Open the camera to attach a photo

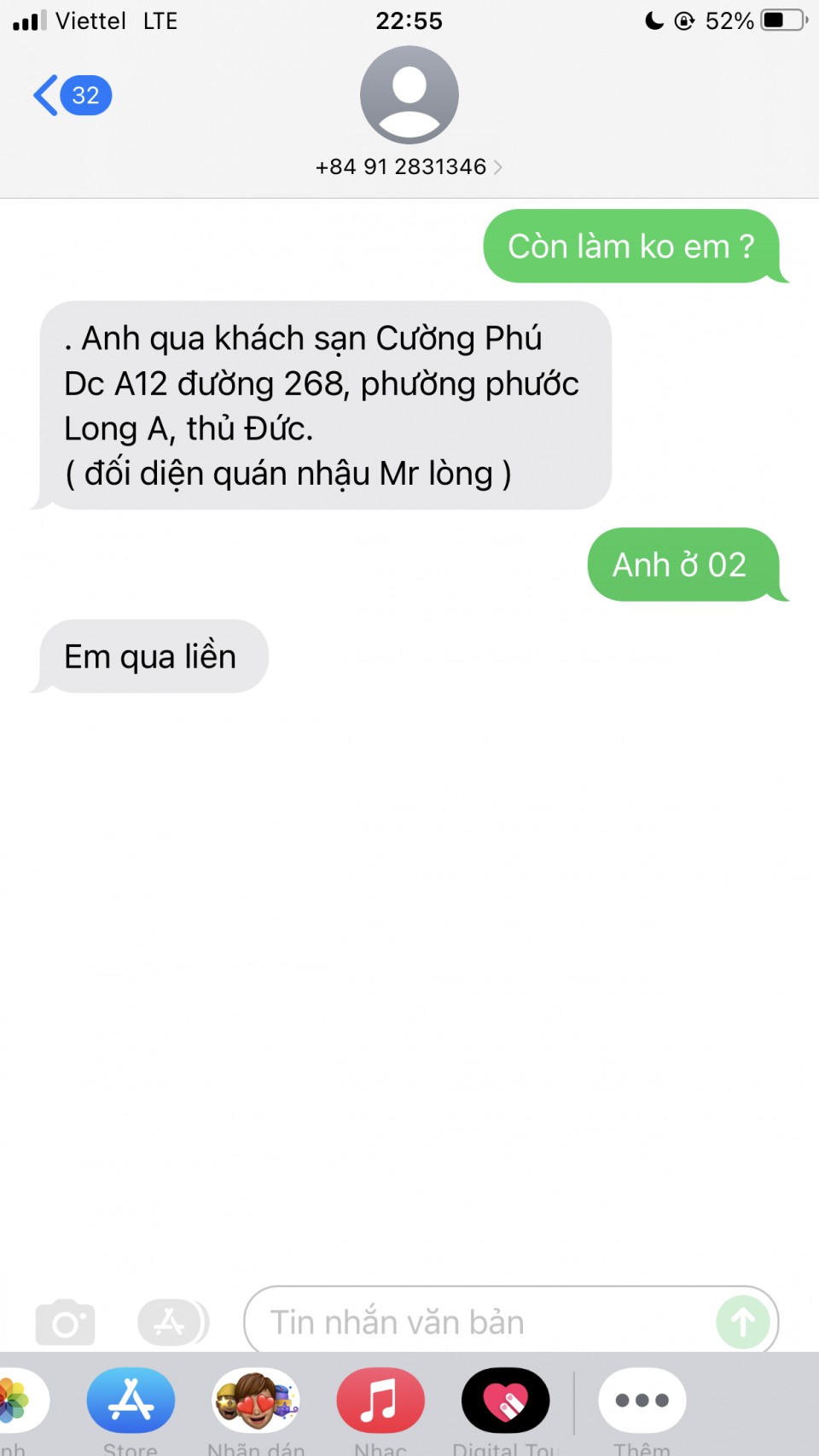point(65,1323)
